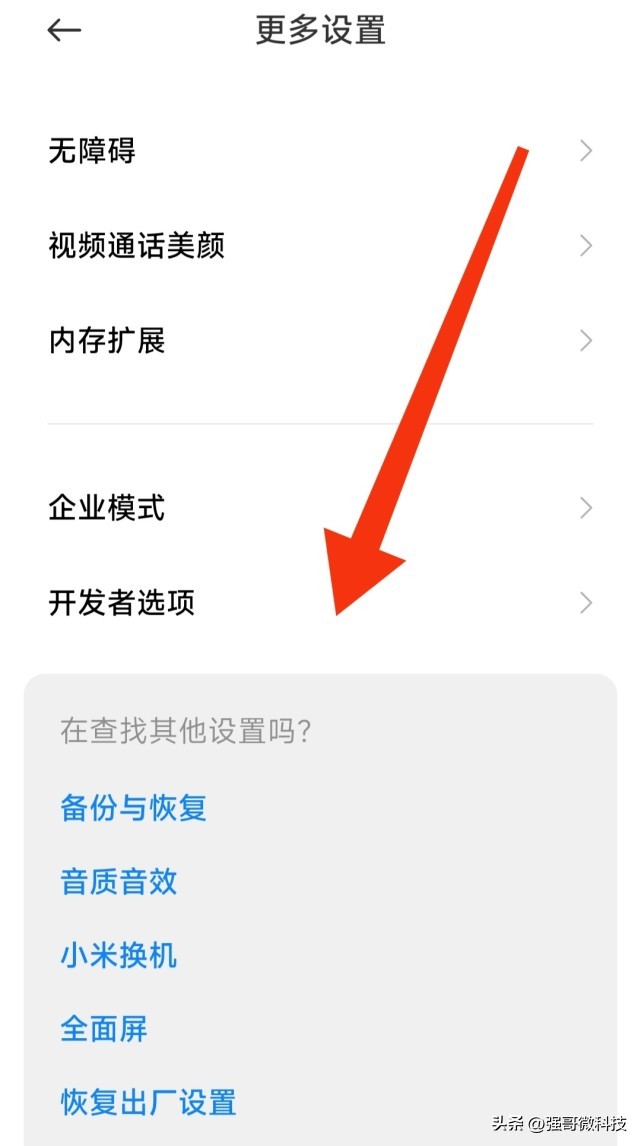Open 开发者选项

[x=121, y=602]
